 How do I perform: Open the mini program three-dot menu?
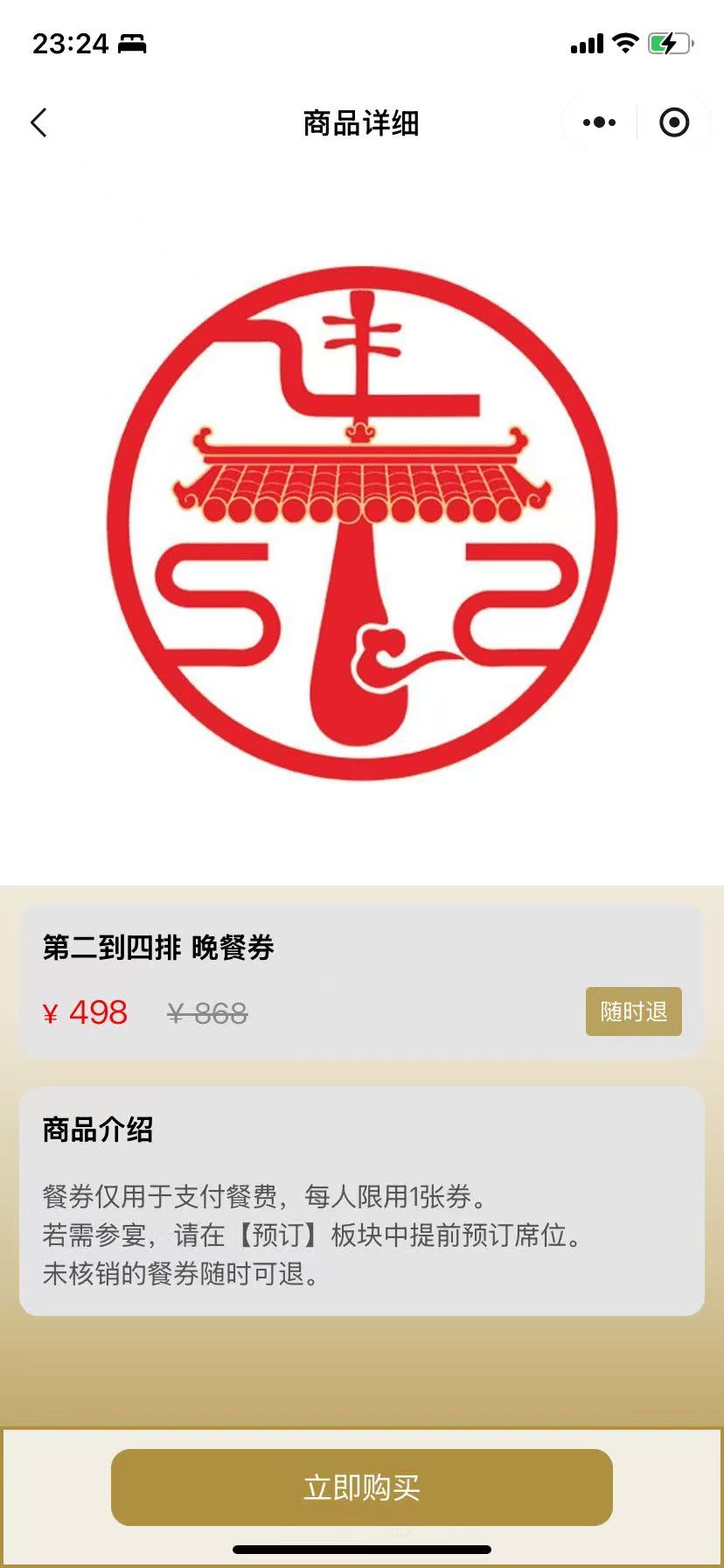[x=599, y=123]
